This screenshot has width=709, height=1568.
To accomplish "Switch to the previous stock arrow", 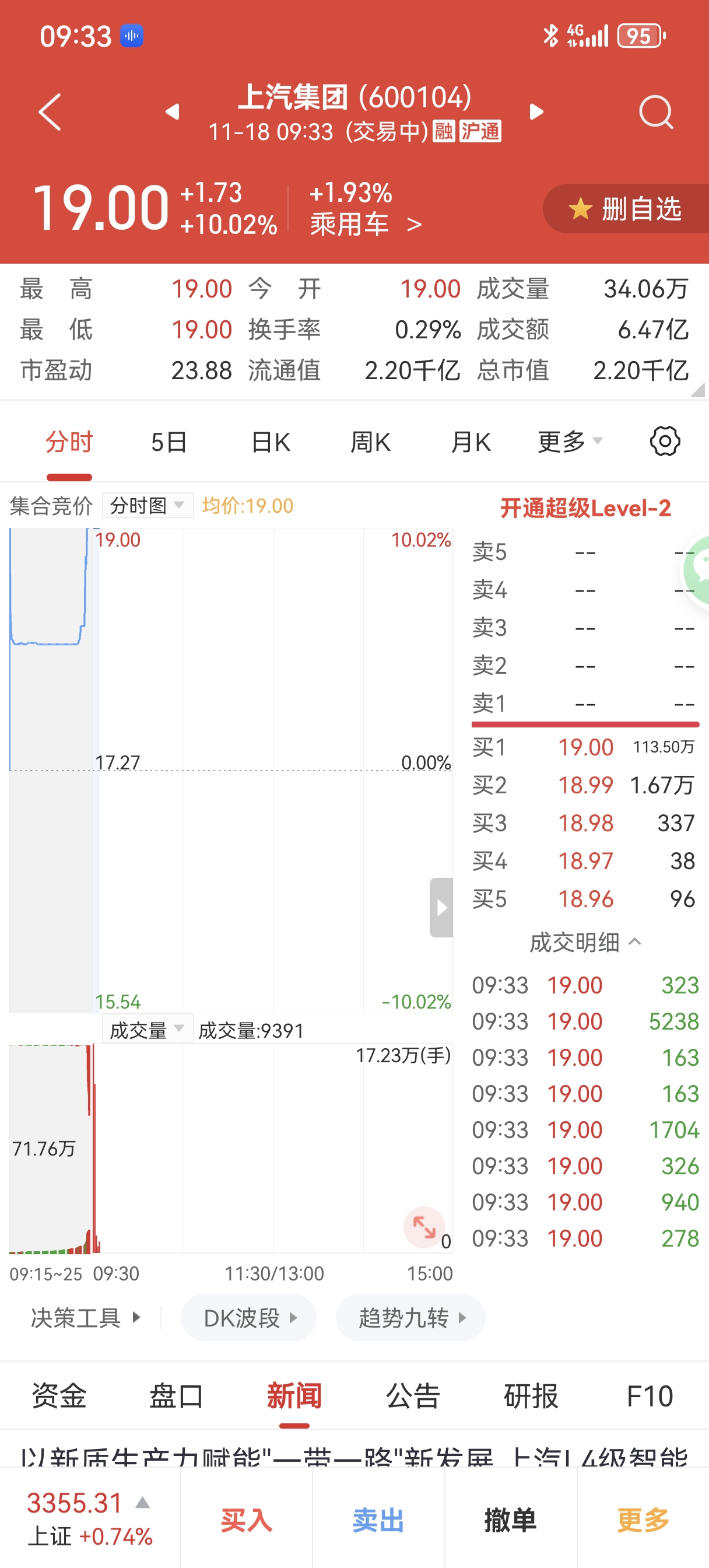I will 173,112.
